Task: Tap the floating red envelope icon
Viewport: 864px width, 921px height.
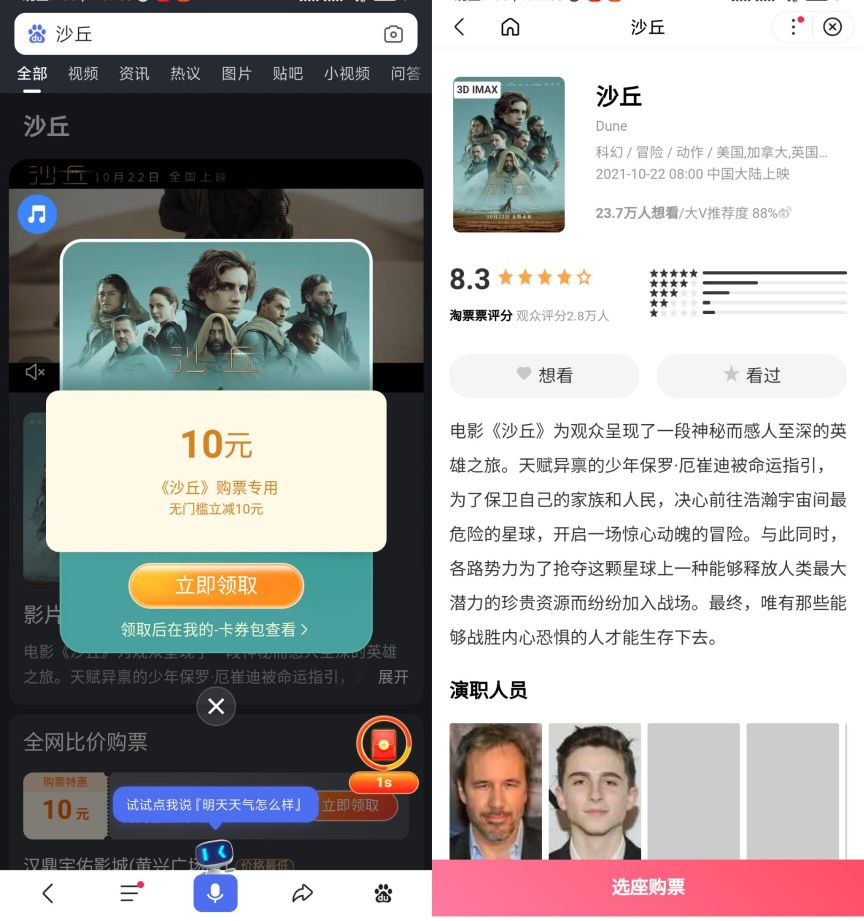Action: coord(383,744)
